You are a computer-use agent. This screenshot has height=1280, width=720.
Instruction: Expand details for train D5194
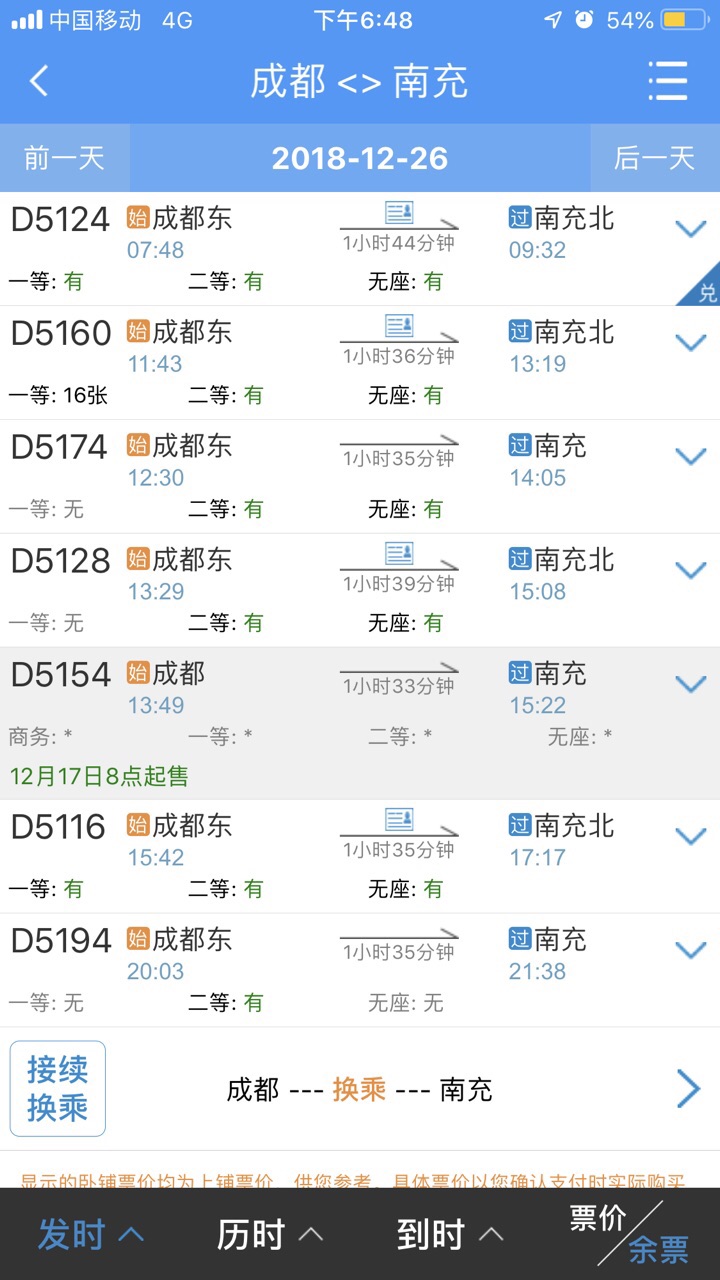point(690,951)
